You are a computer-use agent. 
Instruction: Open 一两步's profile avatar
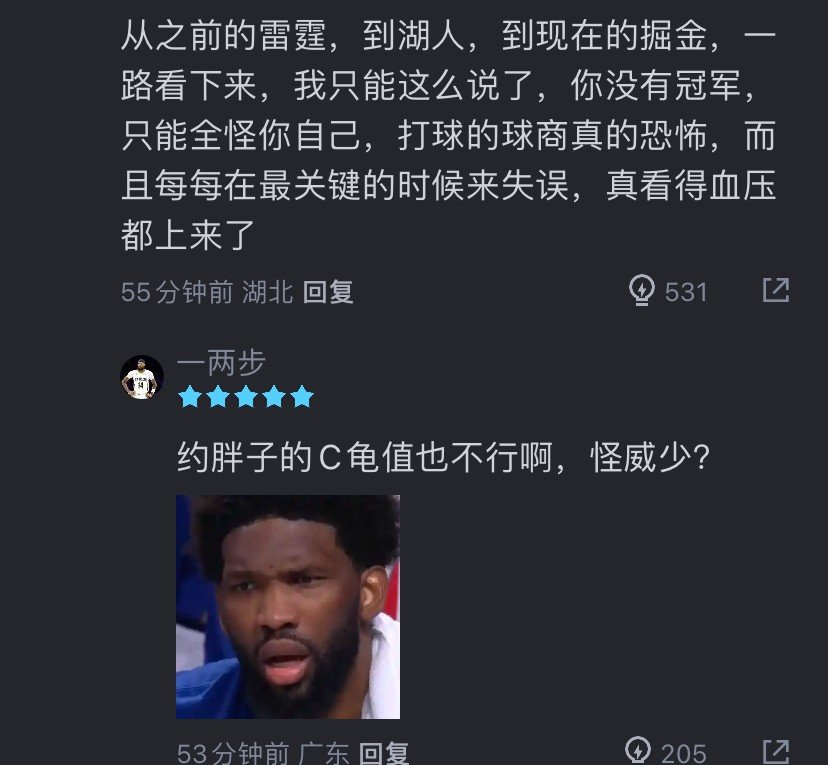(x=142, y=377)
